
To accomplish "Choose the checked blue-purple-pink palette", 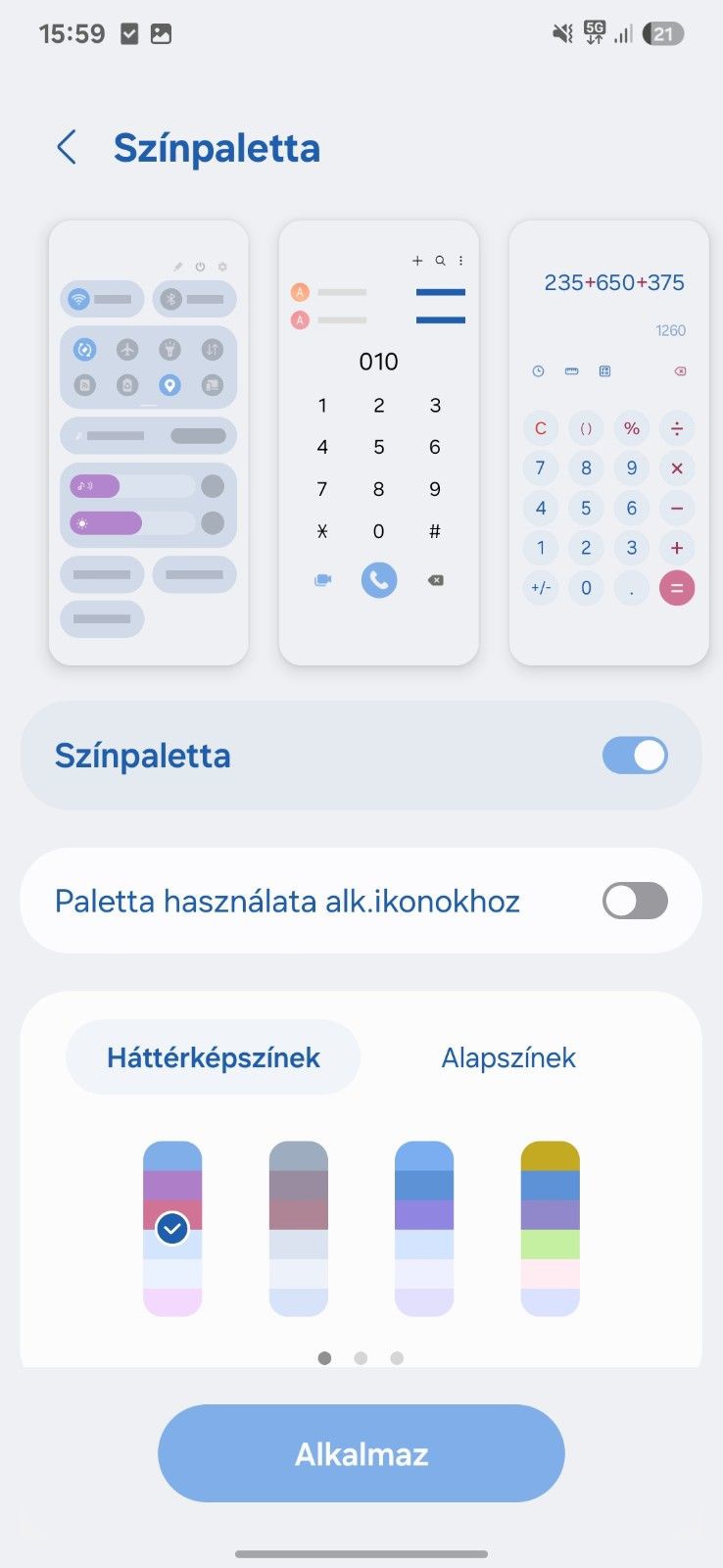I will [172, 1228].
